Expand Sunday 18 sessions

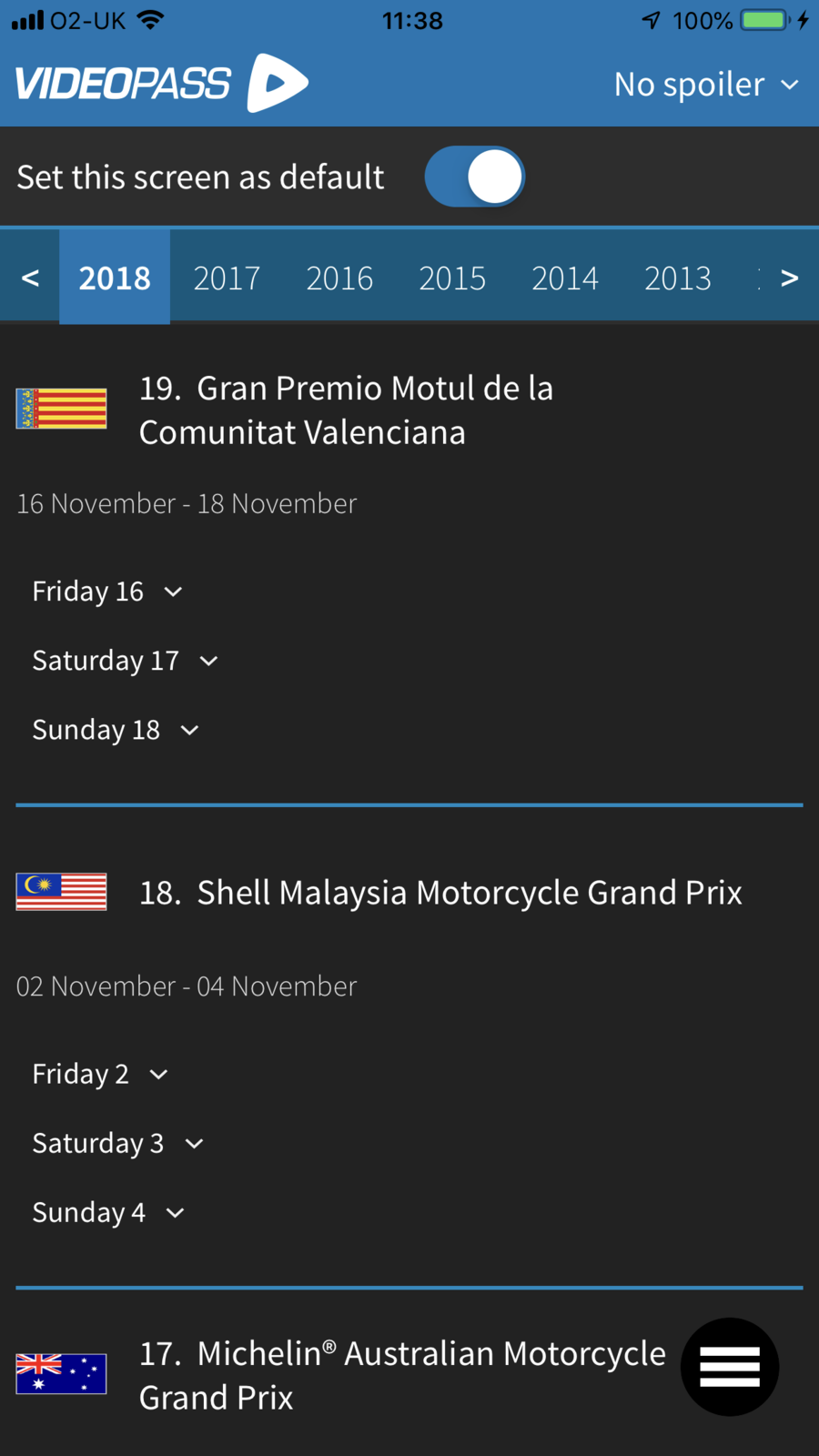(116, 730)
